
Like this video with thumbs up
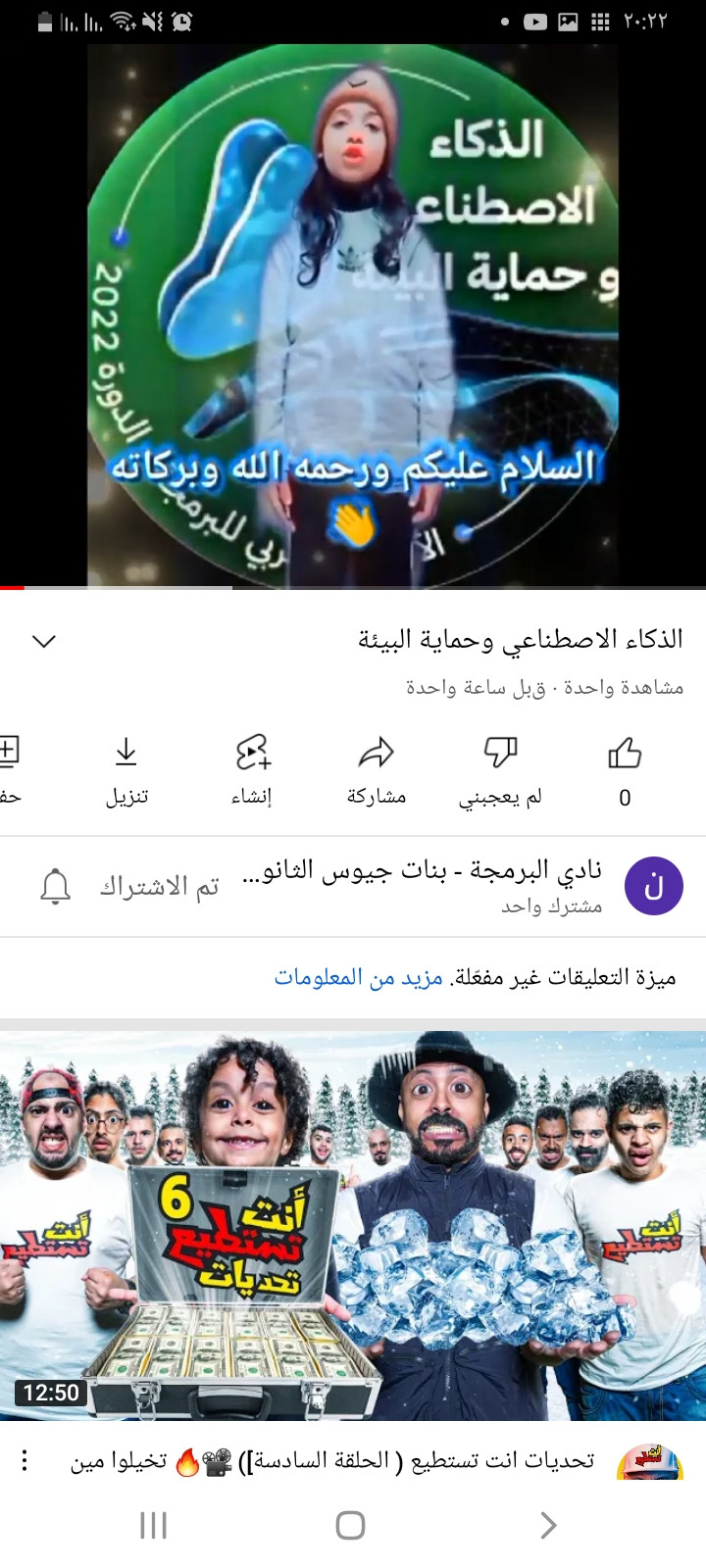click(x=625, y=755)
